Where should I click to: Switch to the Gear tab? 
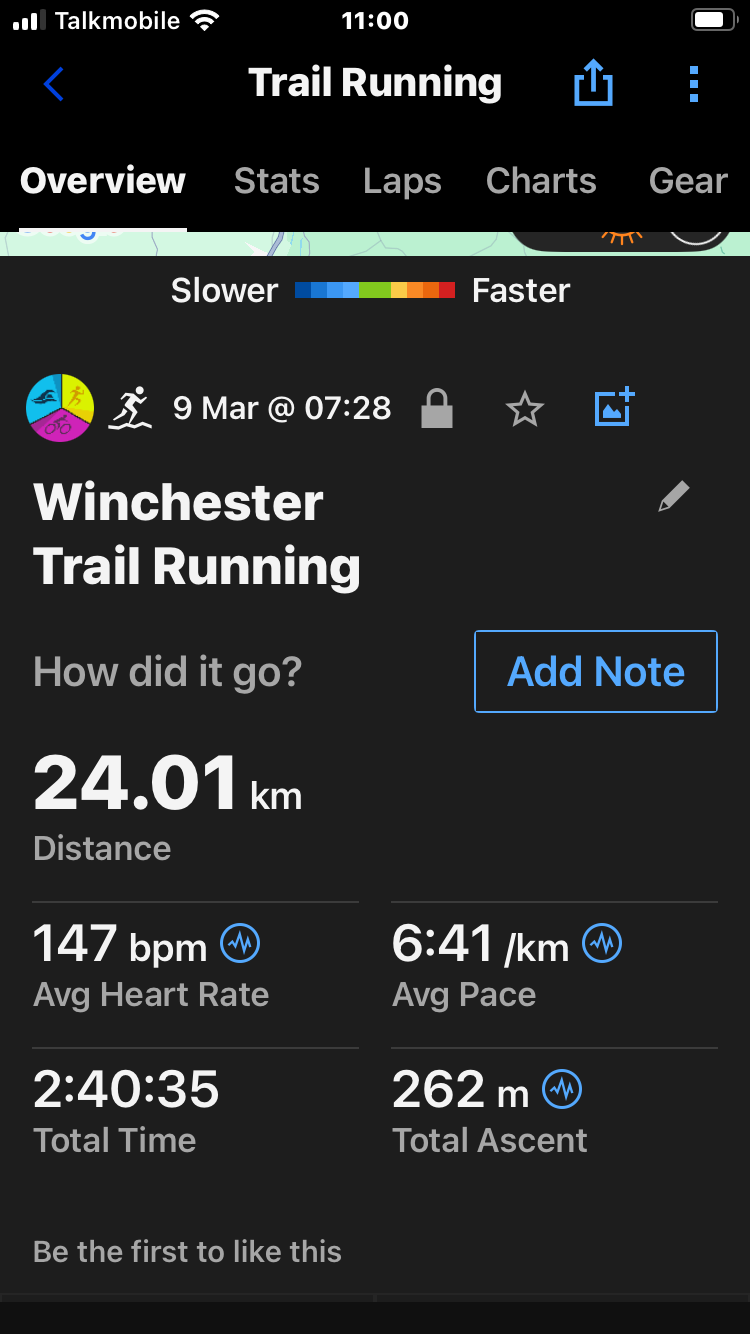688,181
